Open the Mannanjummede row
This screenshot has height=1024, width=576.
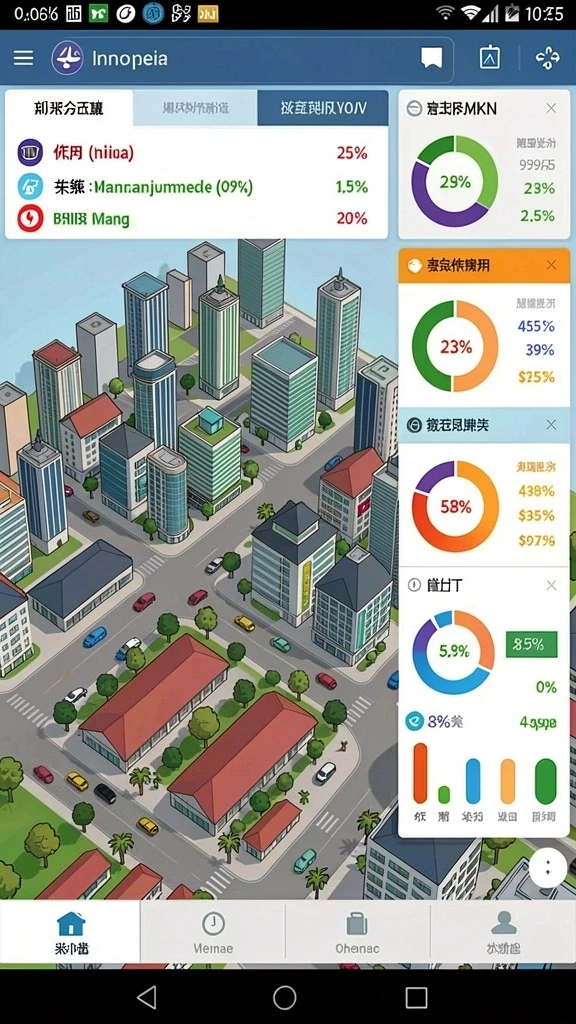pyautogui.click(x=196, y=187)
